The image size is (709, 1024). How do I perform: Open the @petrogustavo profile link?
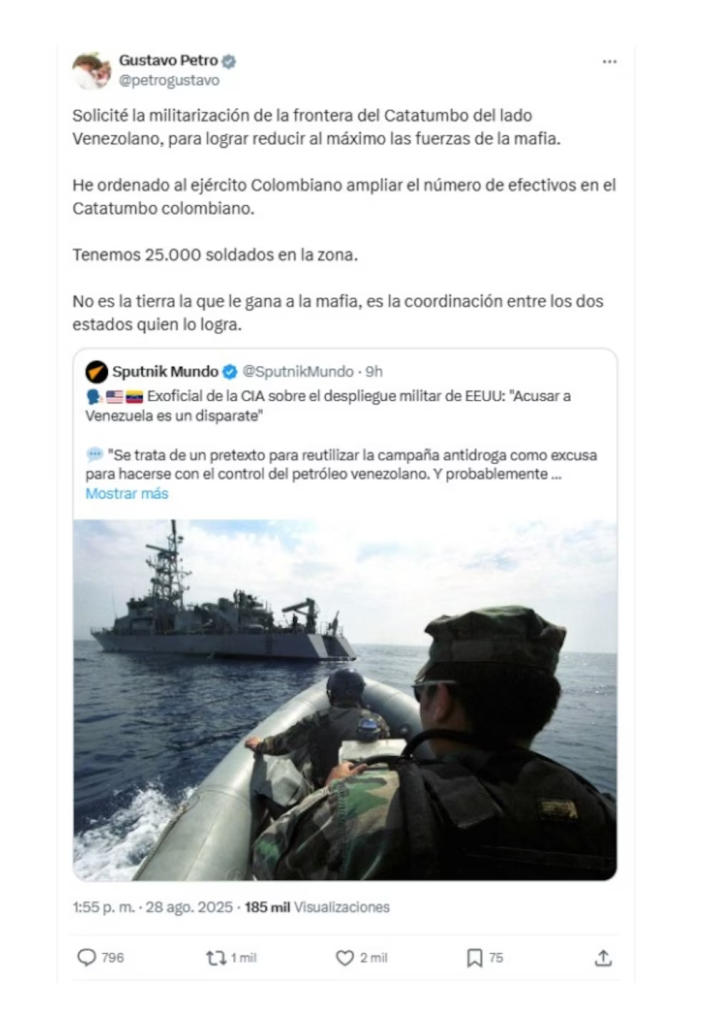(x=169, y=81)
